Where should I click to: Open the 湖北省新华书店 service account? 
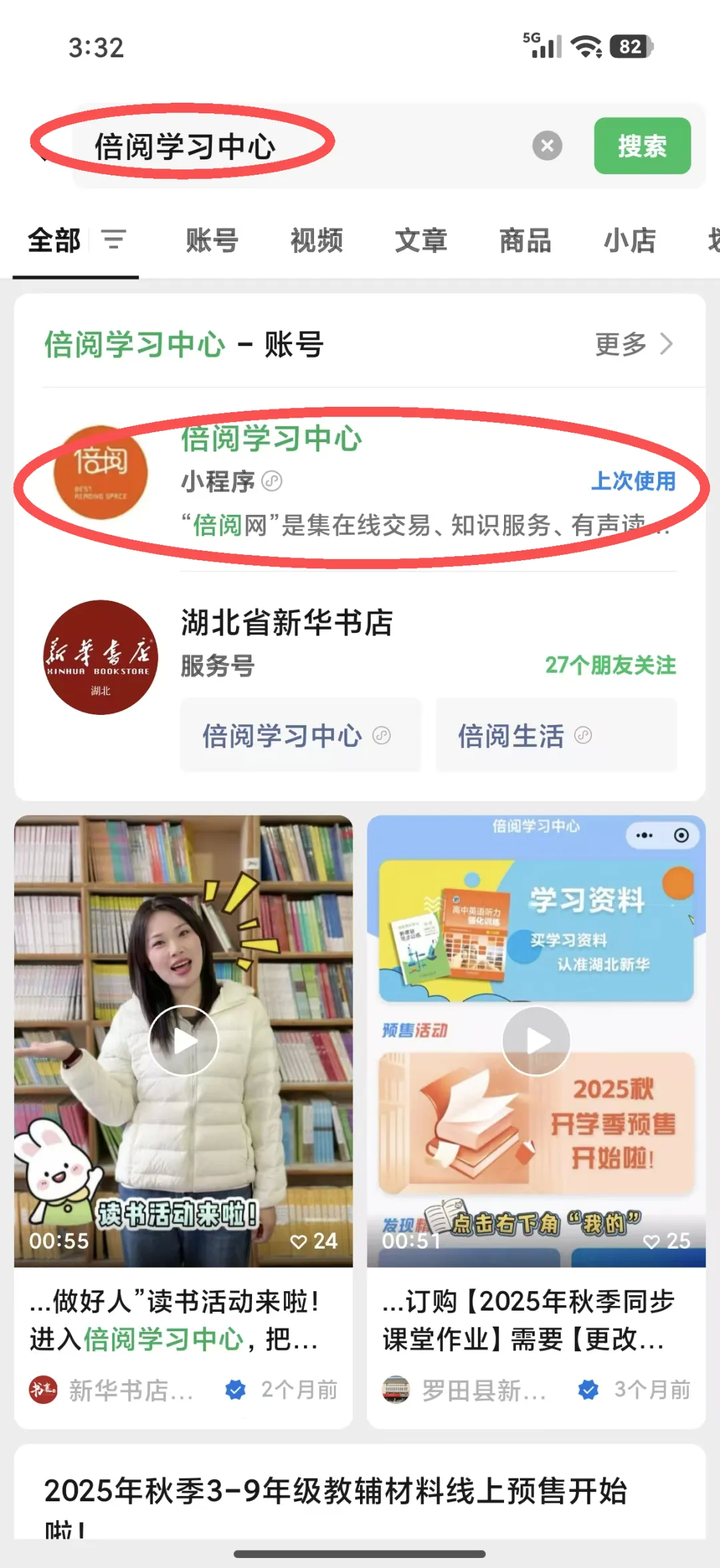[287, 640]
